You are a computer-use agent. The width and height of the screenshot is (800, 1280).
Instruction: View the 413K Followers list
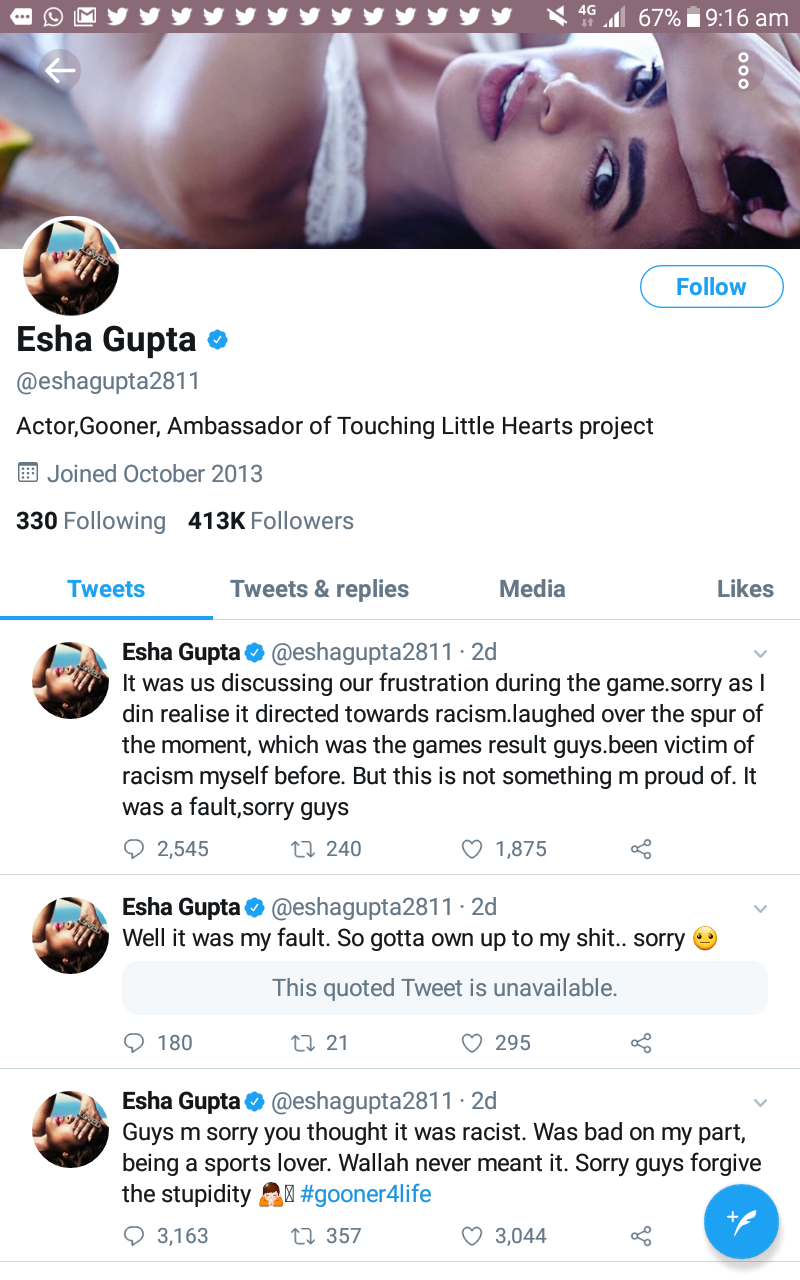pos(271,521)
